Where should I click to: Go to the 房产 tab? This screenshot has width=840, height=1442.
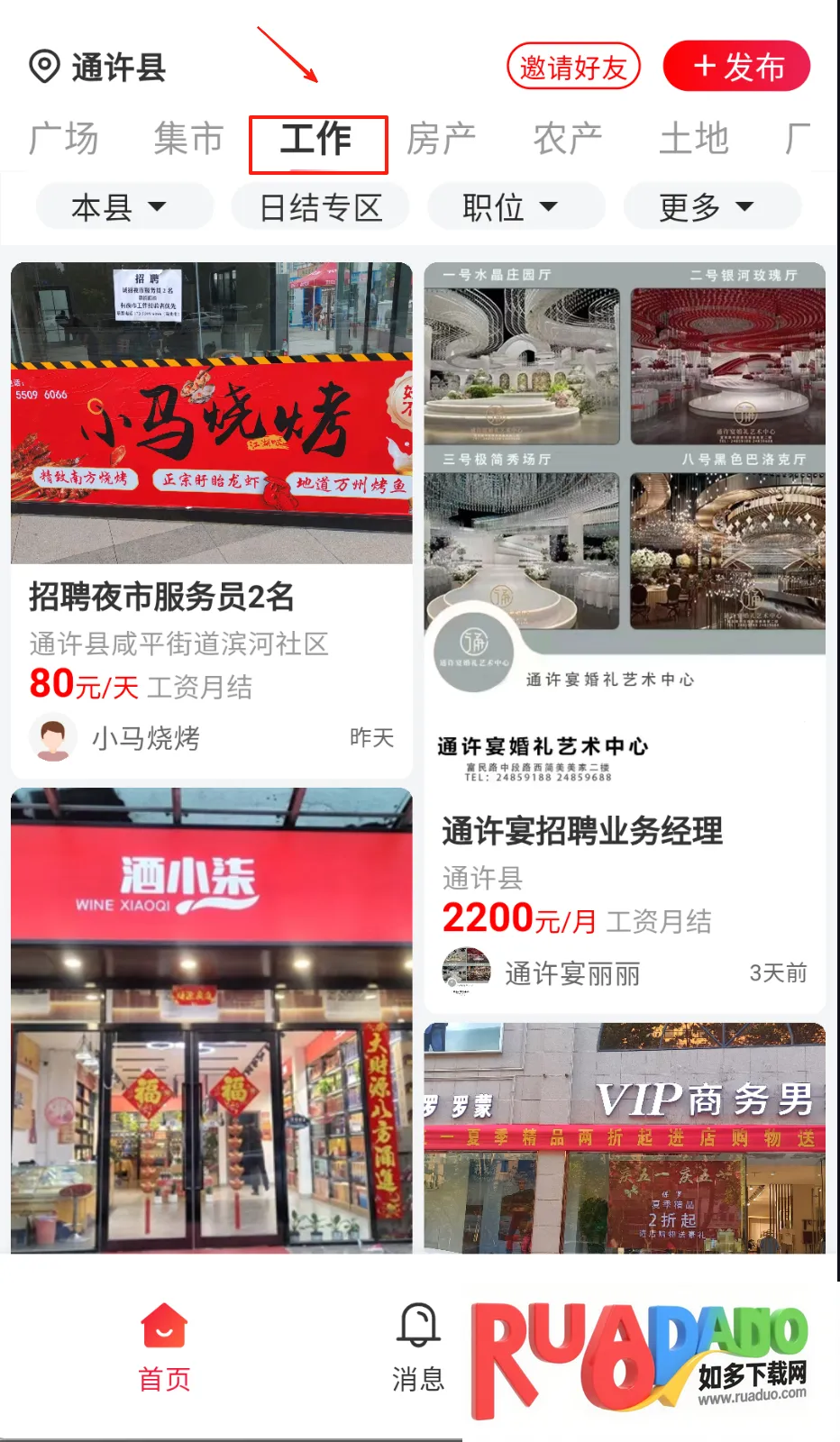click(x=441, y=140)
